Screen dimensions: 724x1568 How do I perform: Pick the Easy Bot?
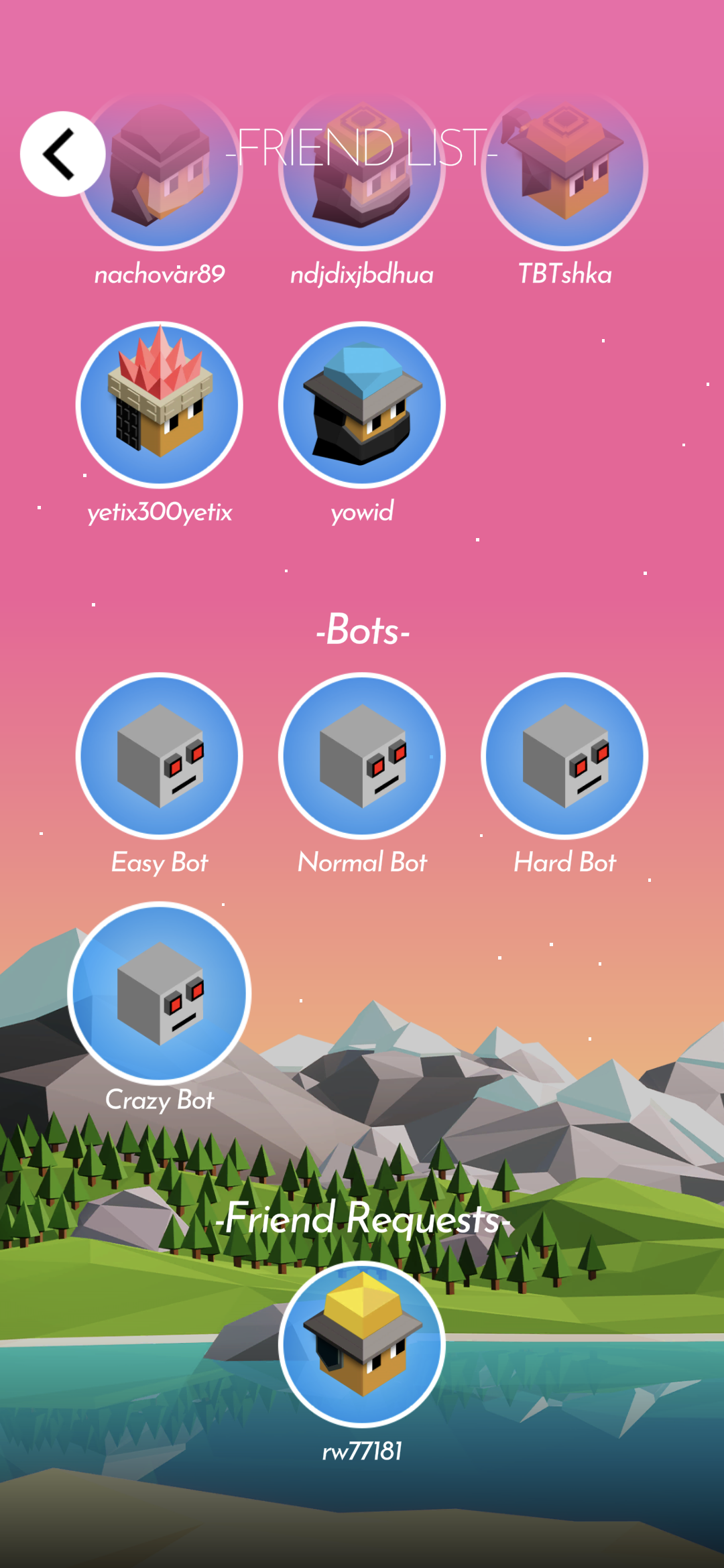160,756
